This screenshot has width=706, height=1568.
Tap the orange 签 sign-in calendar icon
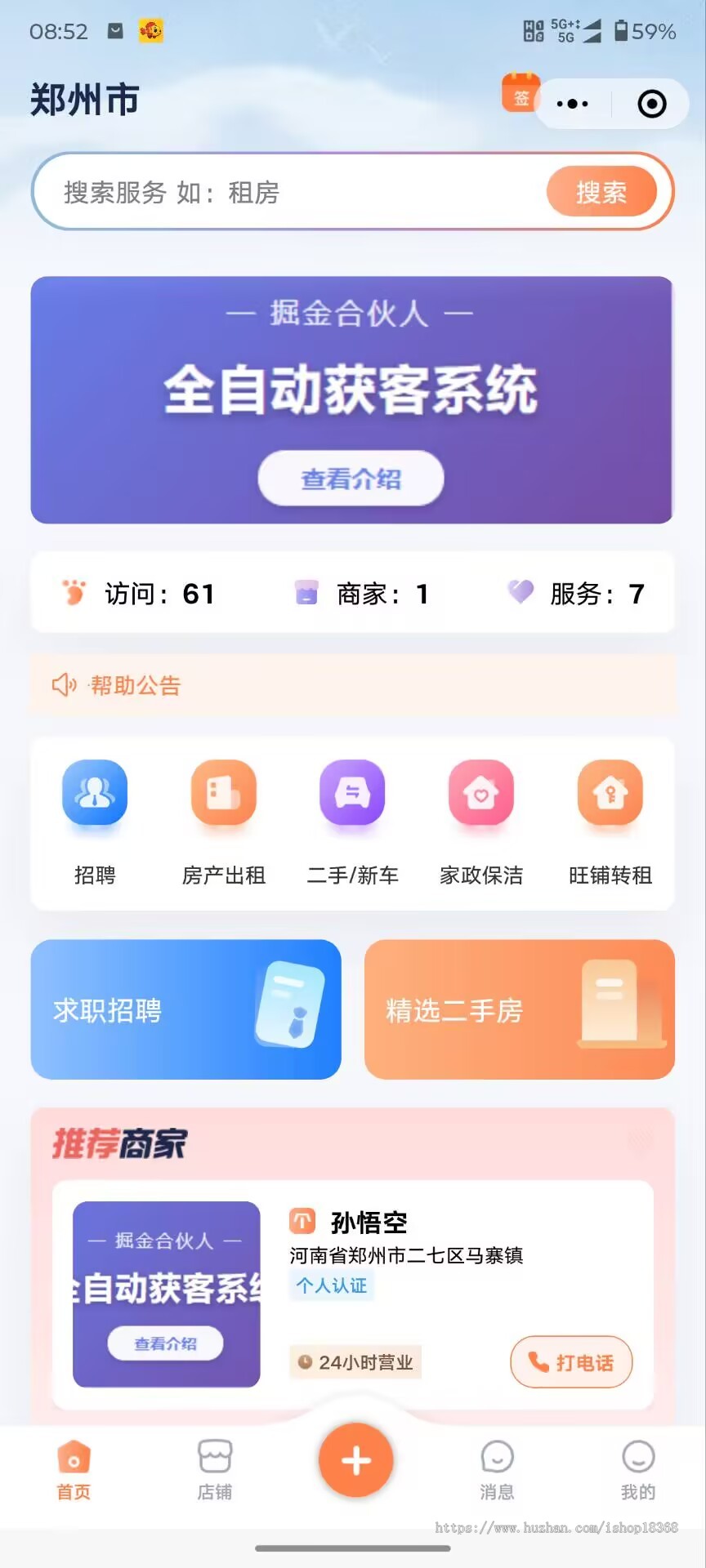[x=521, y=96]
